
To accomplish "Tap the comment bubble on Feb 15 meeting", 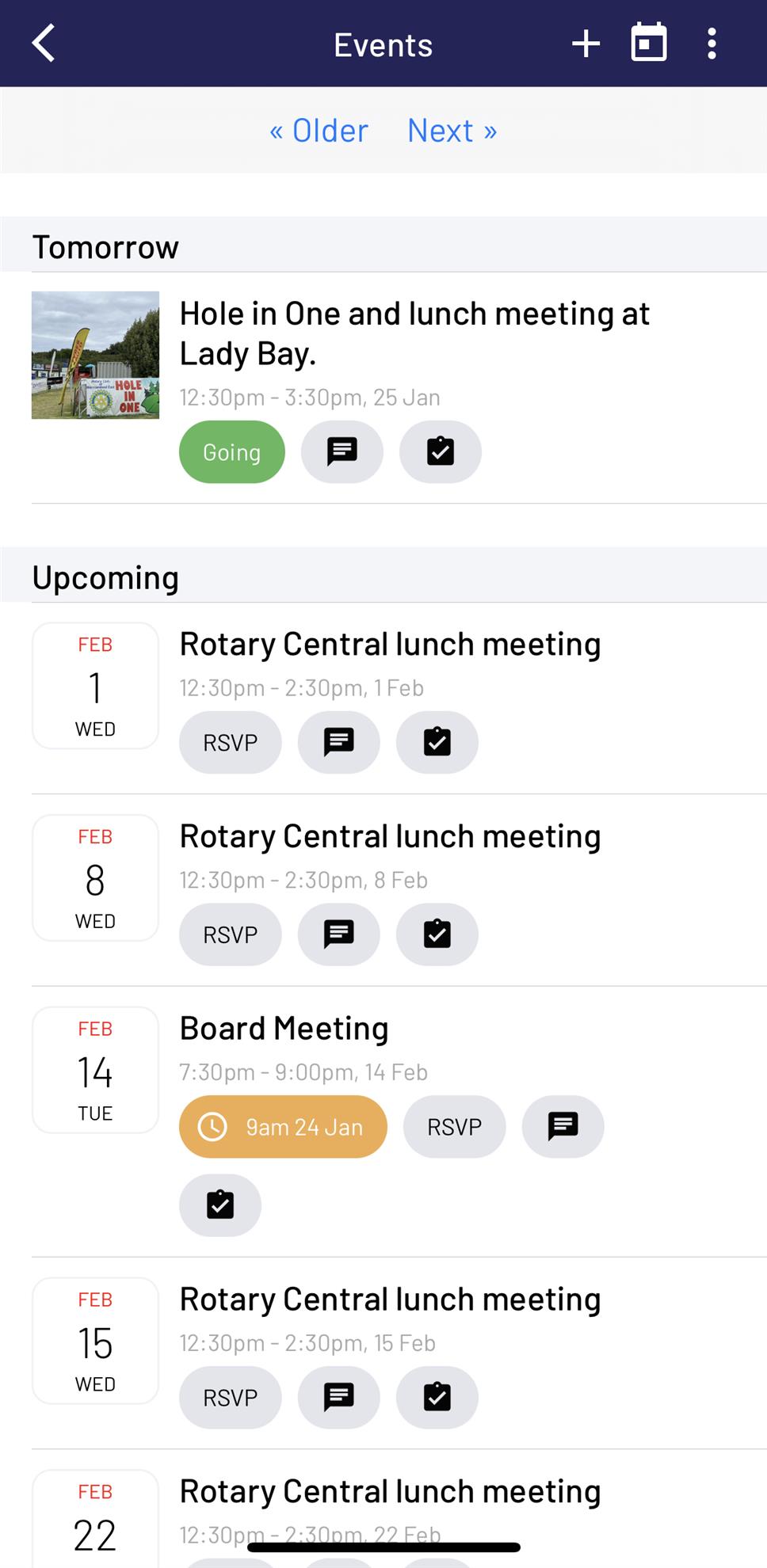I will pos(338,1398).
